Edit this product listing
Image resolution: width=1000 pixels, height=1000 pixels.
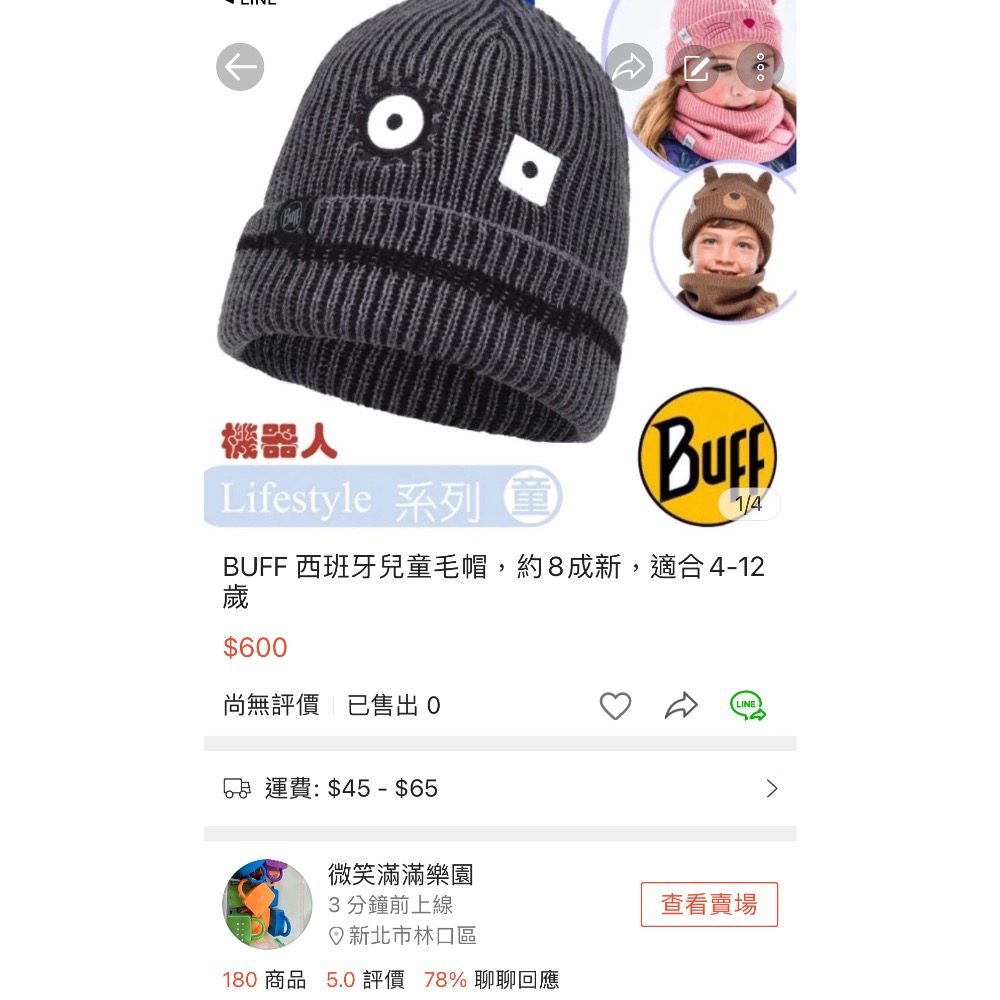pos(696,68)
